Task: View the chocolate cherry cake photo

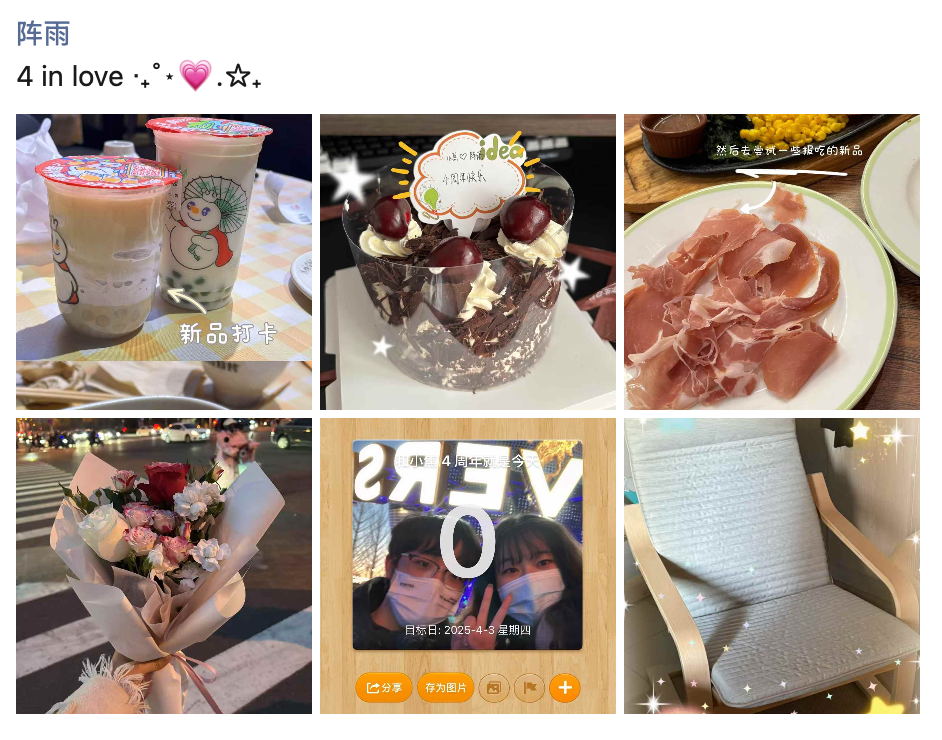Action: click(x=468, y=262)
